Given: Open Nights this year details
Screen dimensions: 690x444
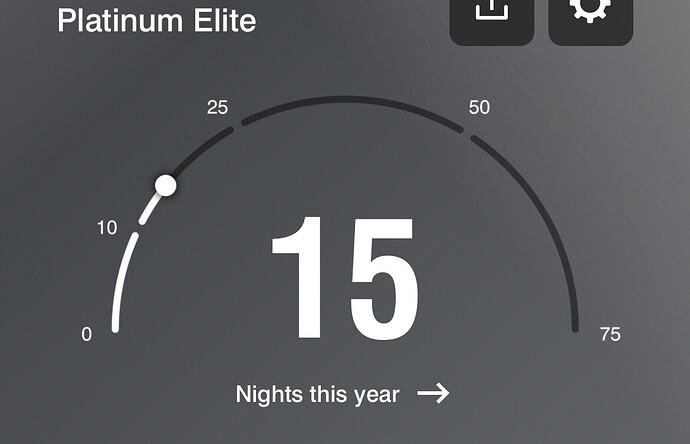Looking at the screenshot, I should tap(343, 394).
